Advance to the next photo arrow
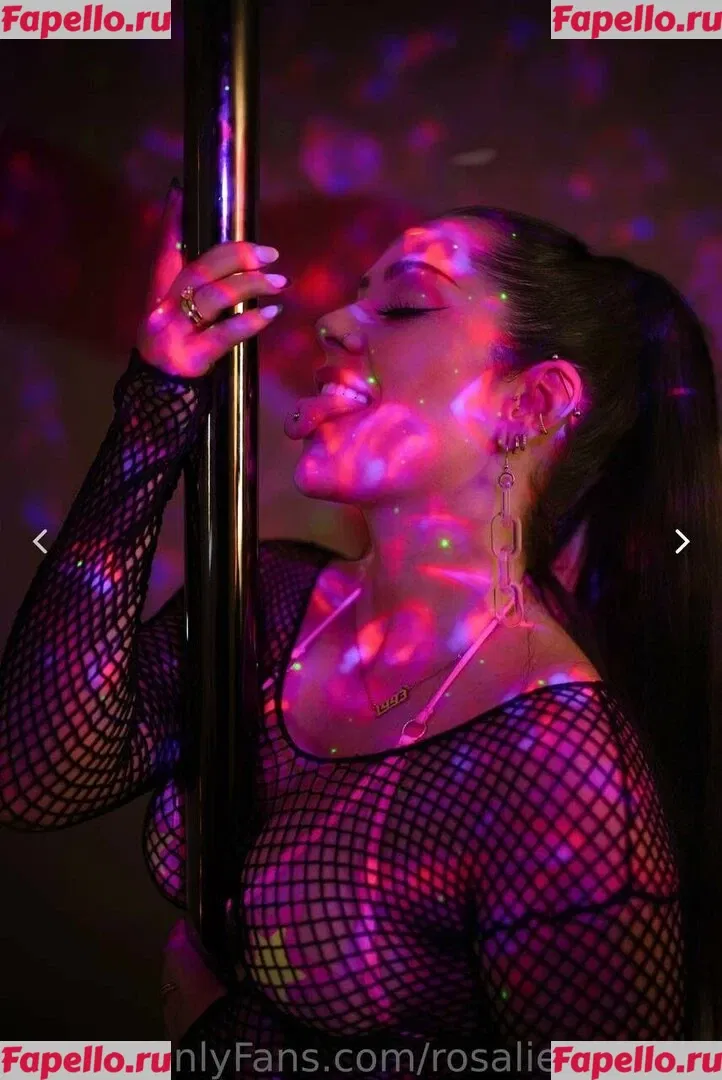This screenshot has width=722, height=1080. pyautogui.click(x=682, y=541)
